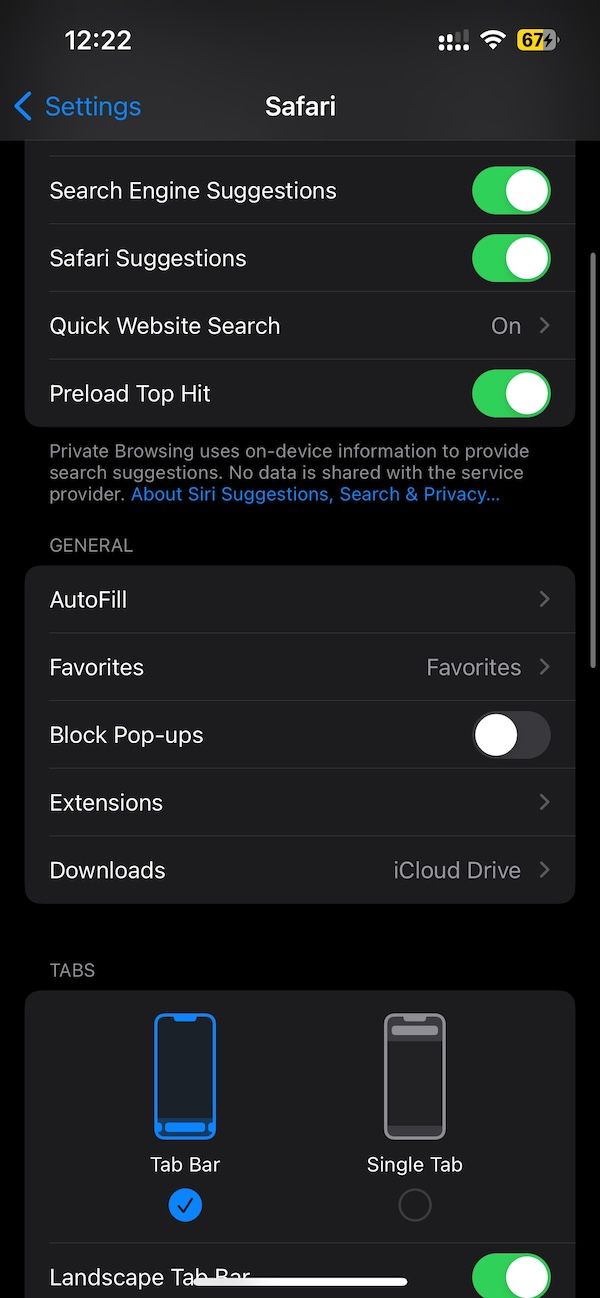Screen dimensions: 600x1298
Task: Enable Block Pop-ups
Action: tap(510, 736)
